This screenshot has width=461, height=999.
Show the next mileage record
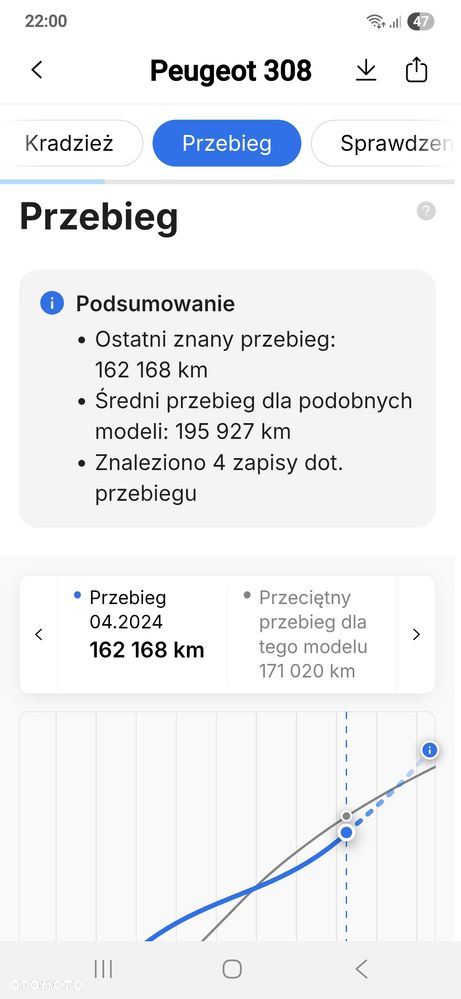[416, 635]
